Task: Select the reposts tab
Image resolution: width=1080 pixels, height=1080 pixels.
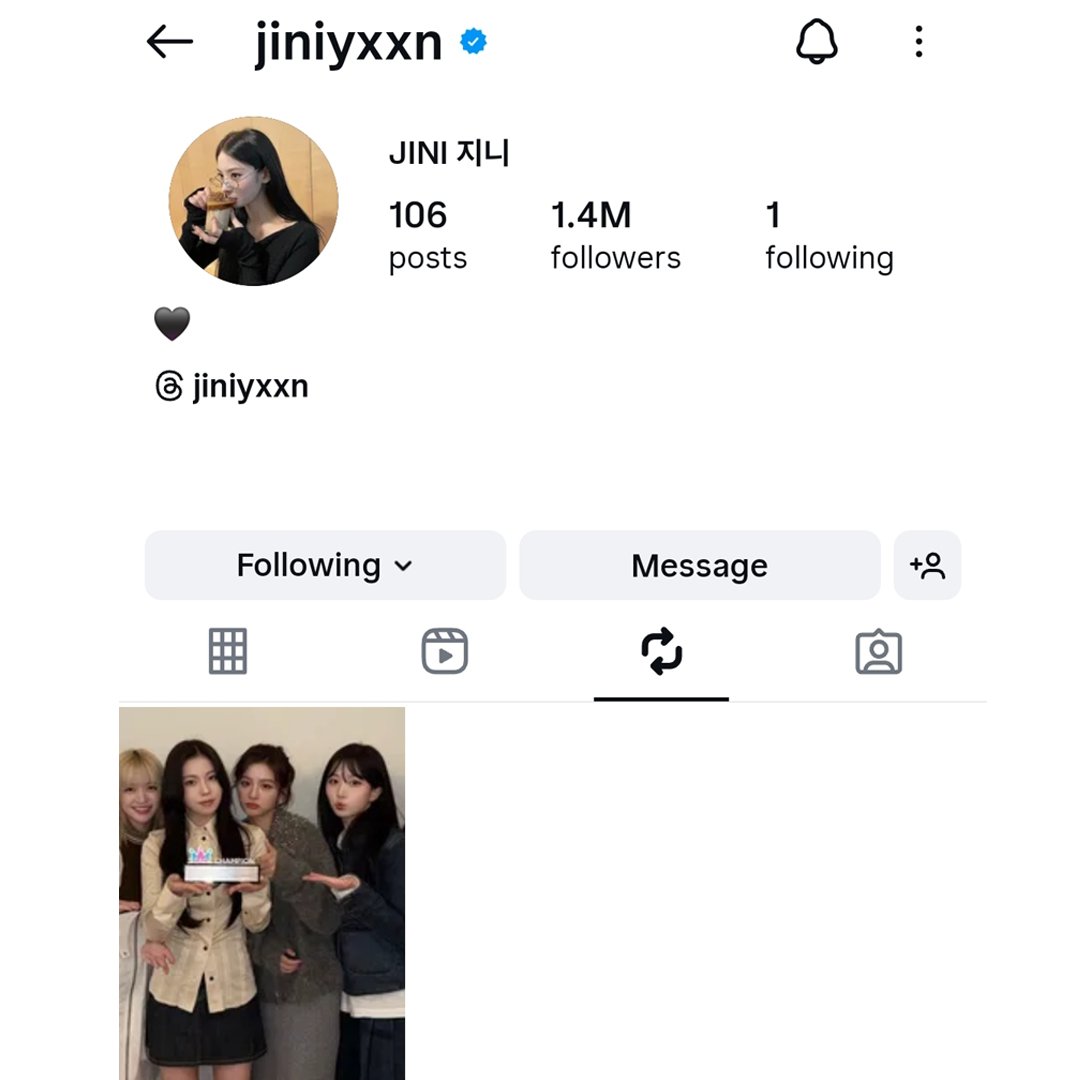Action: click(x=661, y=652)
